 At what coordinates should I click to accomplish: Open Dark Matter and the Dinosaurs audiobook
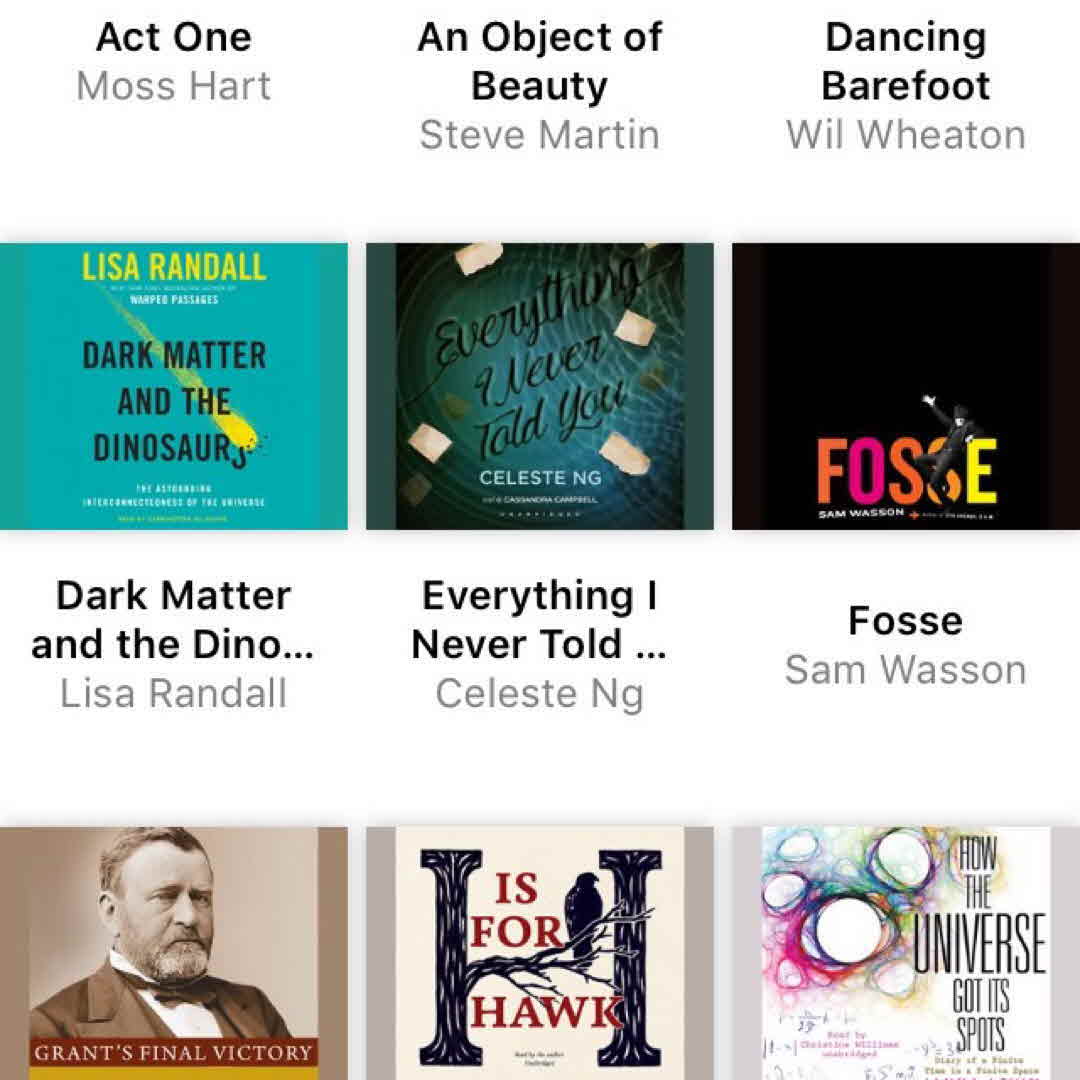[174, 386]
